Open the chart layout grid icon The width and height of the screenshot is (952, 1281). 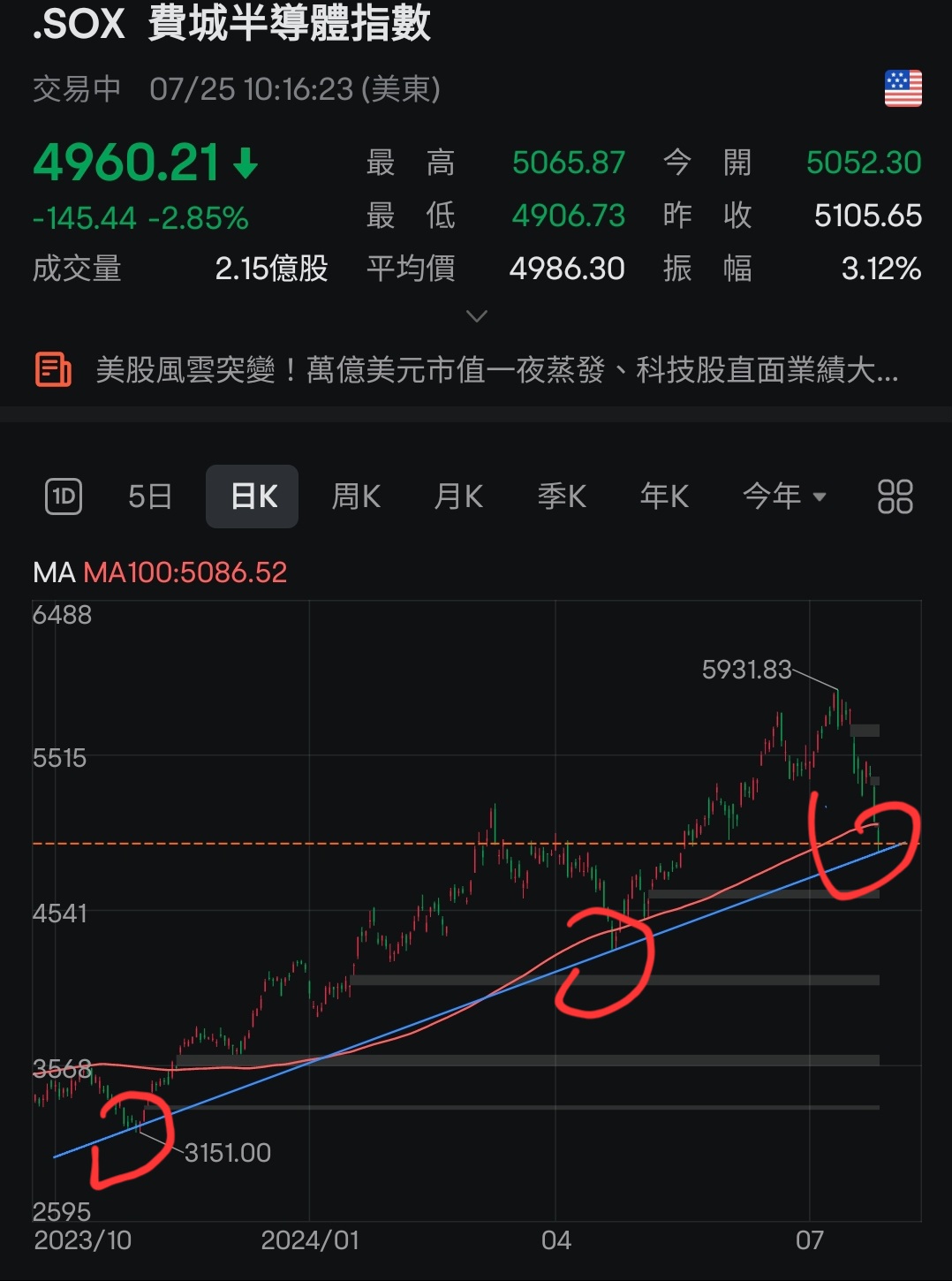tap(894, 496)
